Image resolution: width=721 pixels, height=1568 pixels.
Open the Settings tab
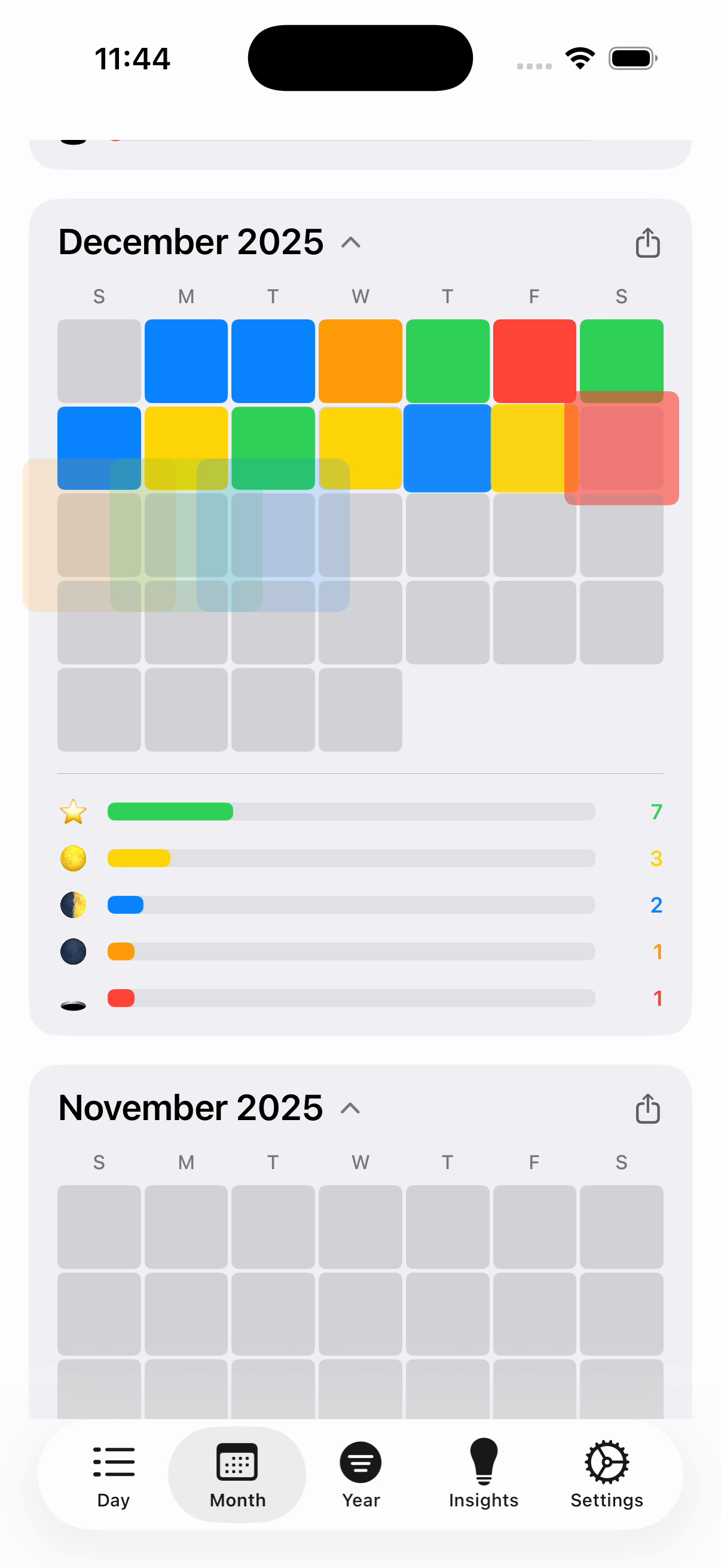click(x=607, y=1474)
